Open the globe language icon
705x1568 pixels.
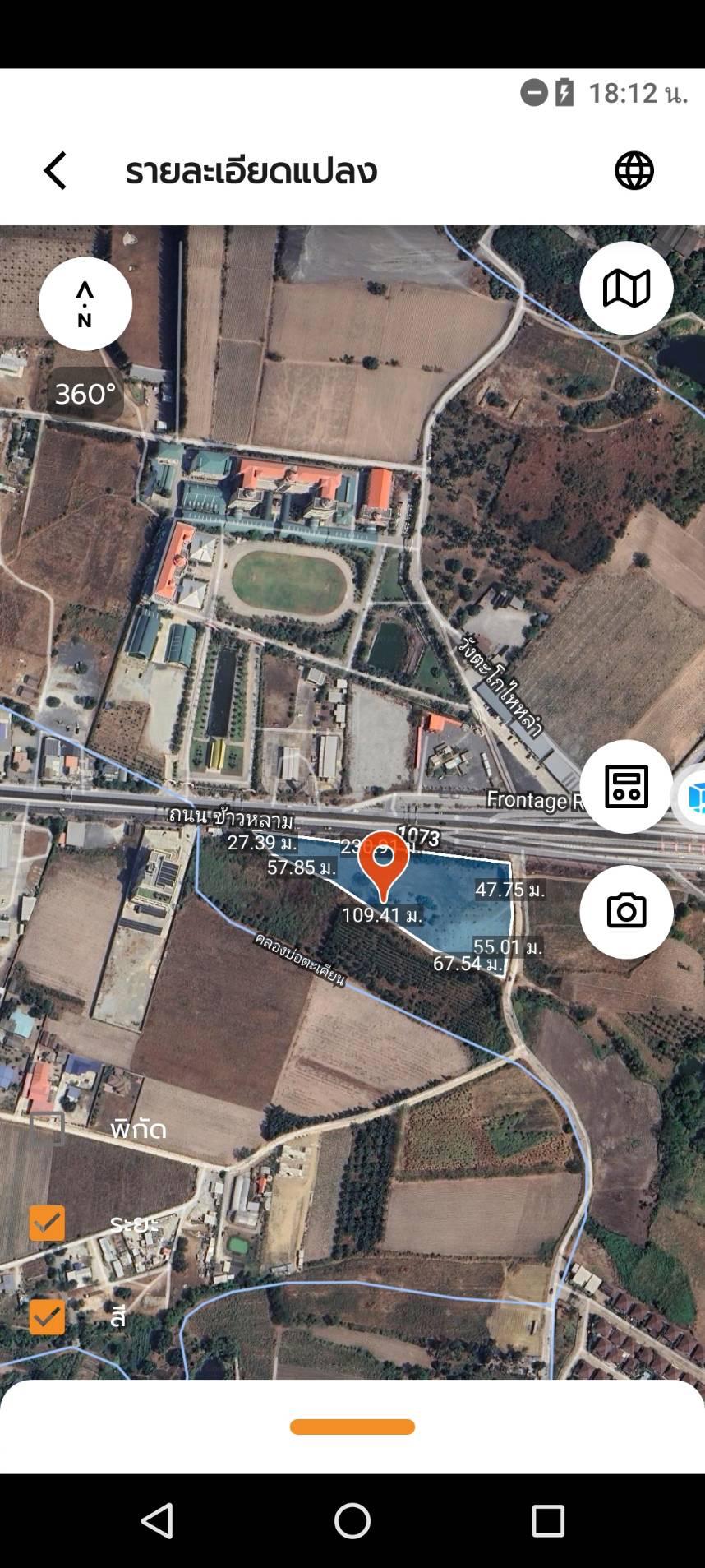pos(634,171)
